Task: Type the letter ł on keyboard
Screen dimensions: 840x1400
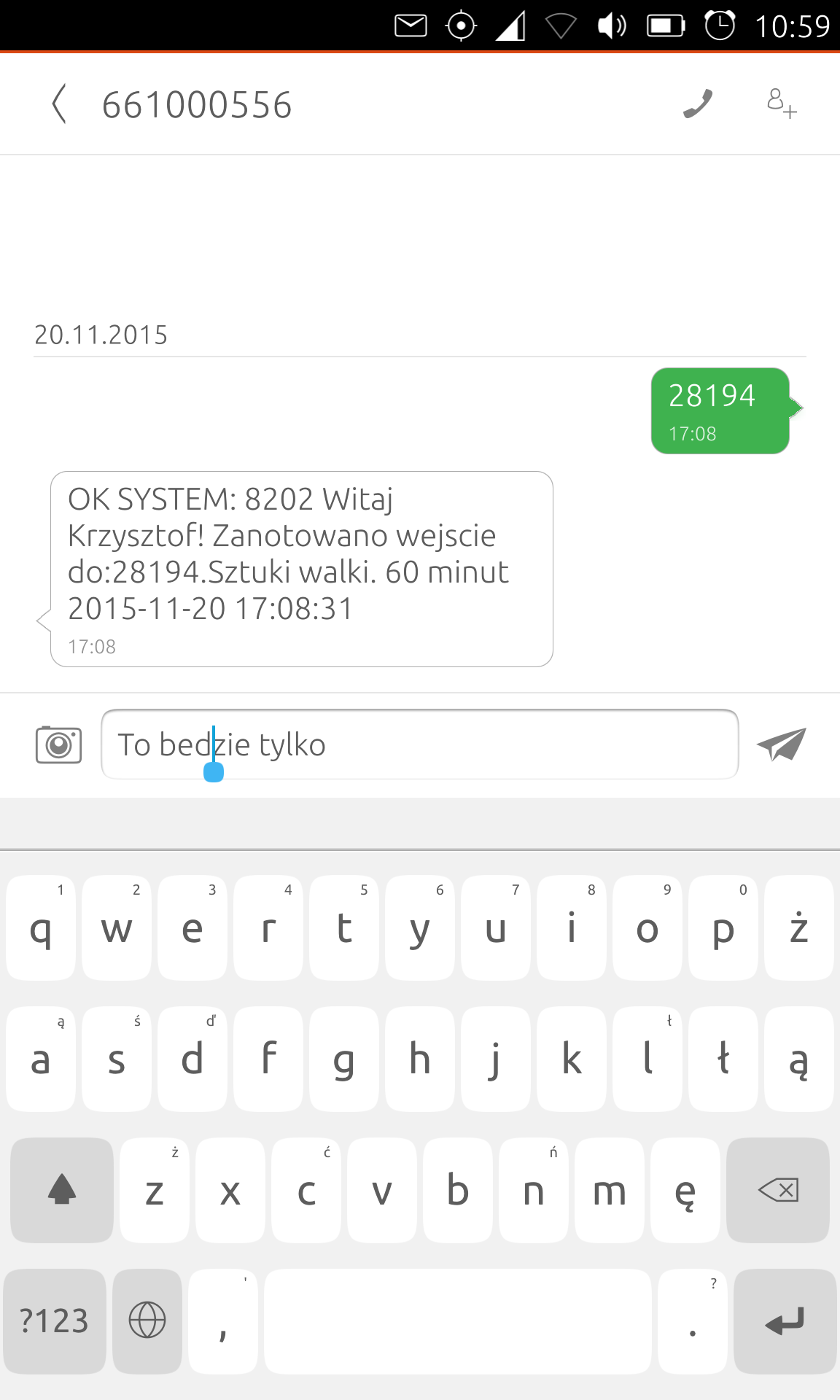Action: (x=723, y=1059)
